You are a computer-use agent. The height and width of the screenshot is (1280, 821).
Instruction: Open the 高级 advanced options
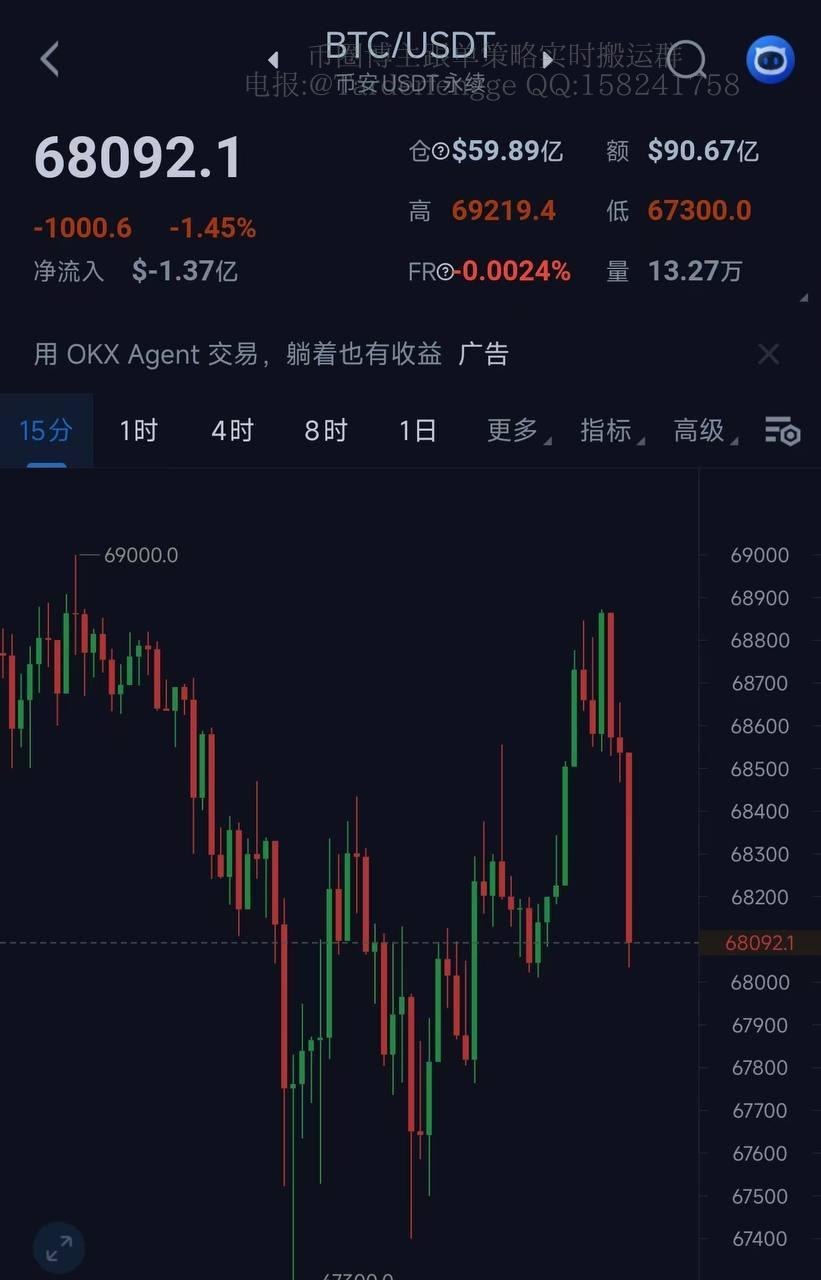point(703,431)
